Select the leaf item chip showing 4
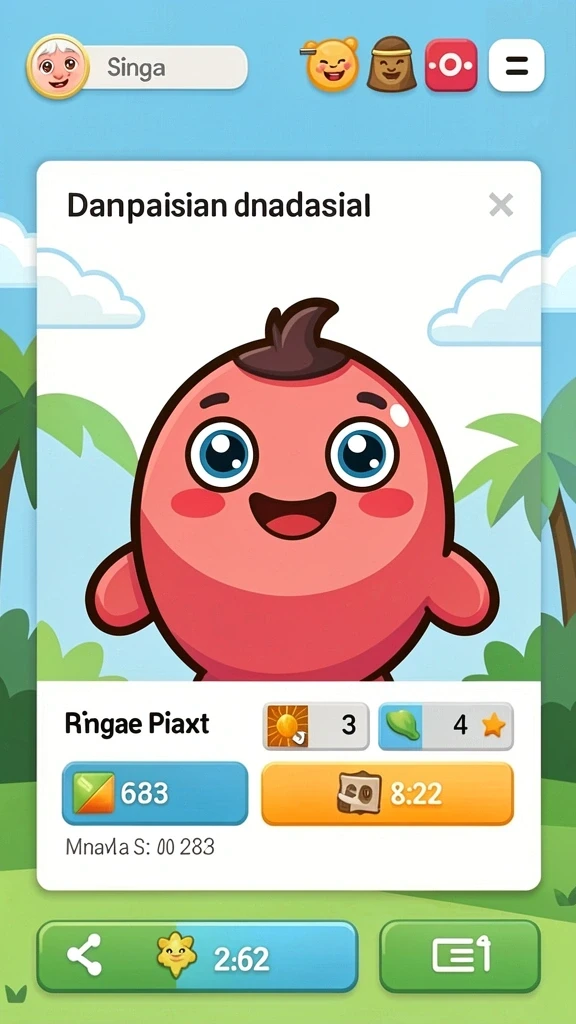 pyautogui.click(x=445, y=726)
